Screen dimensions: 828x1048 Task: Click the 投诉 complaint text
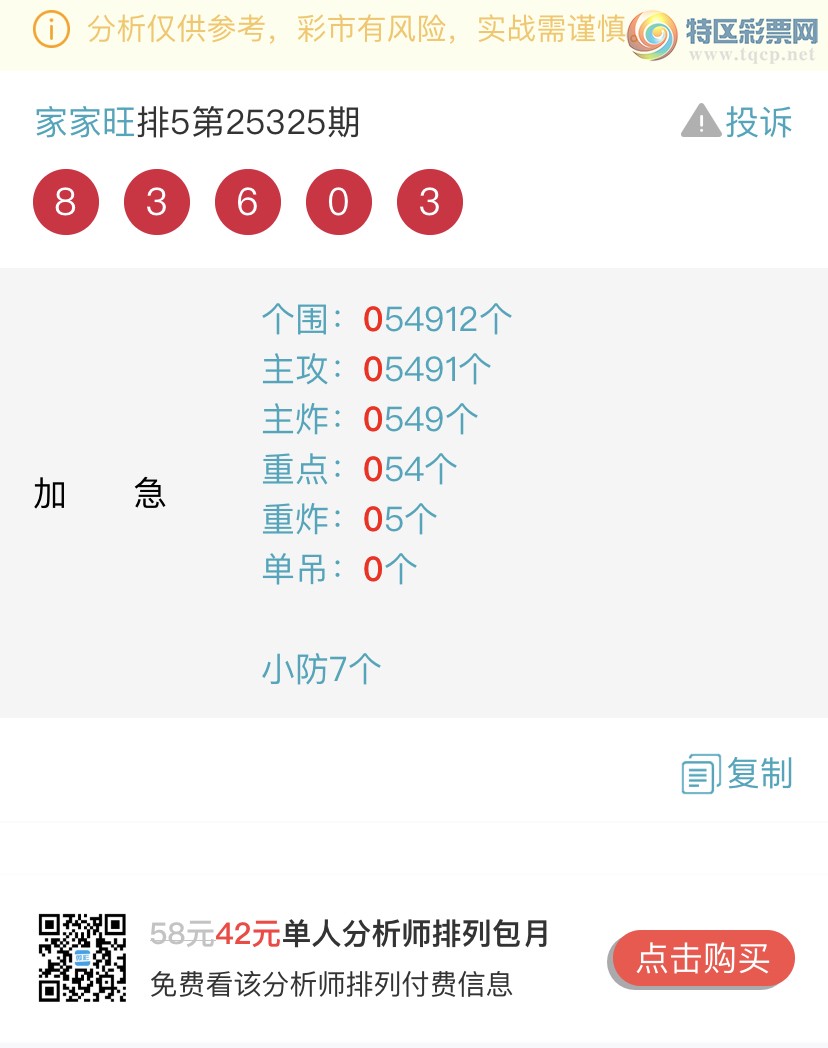[x=757, y=121]
